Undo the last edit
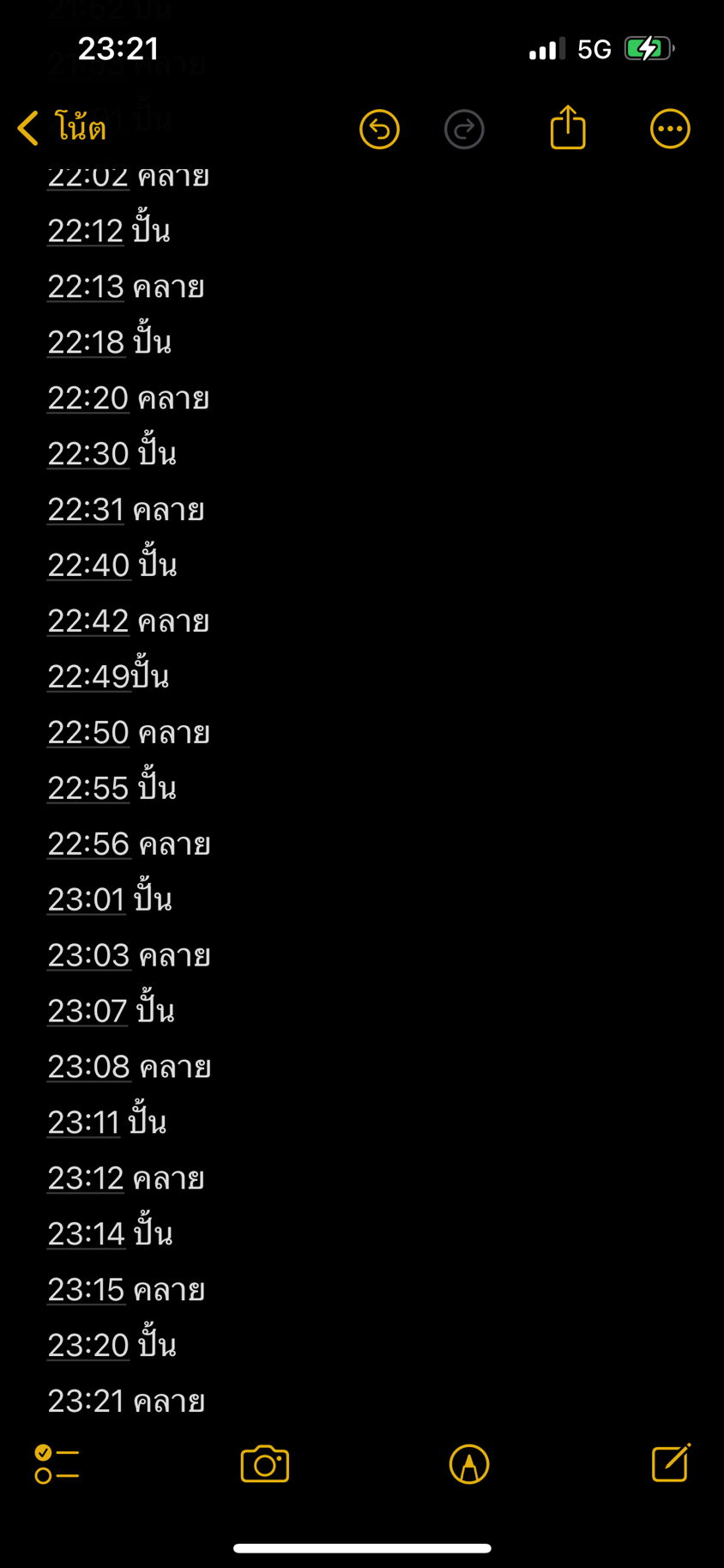The image size is (724, 1568). pos(379,130)
